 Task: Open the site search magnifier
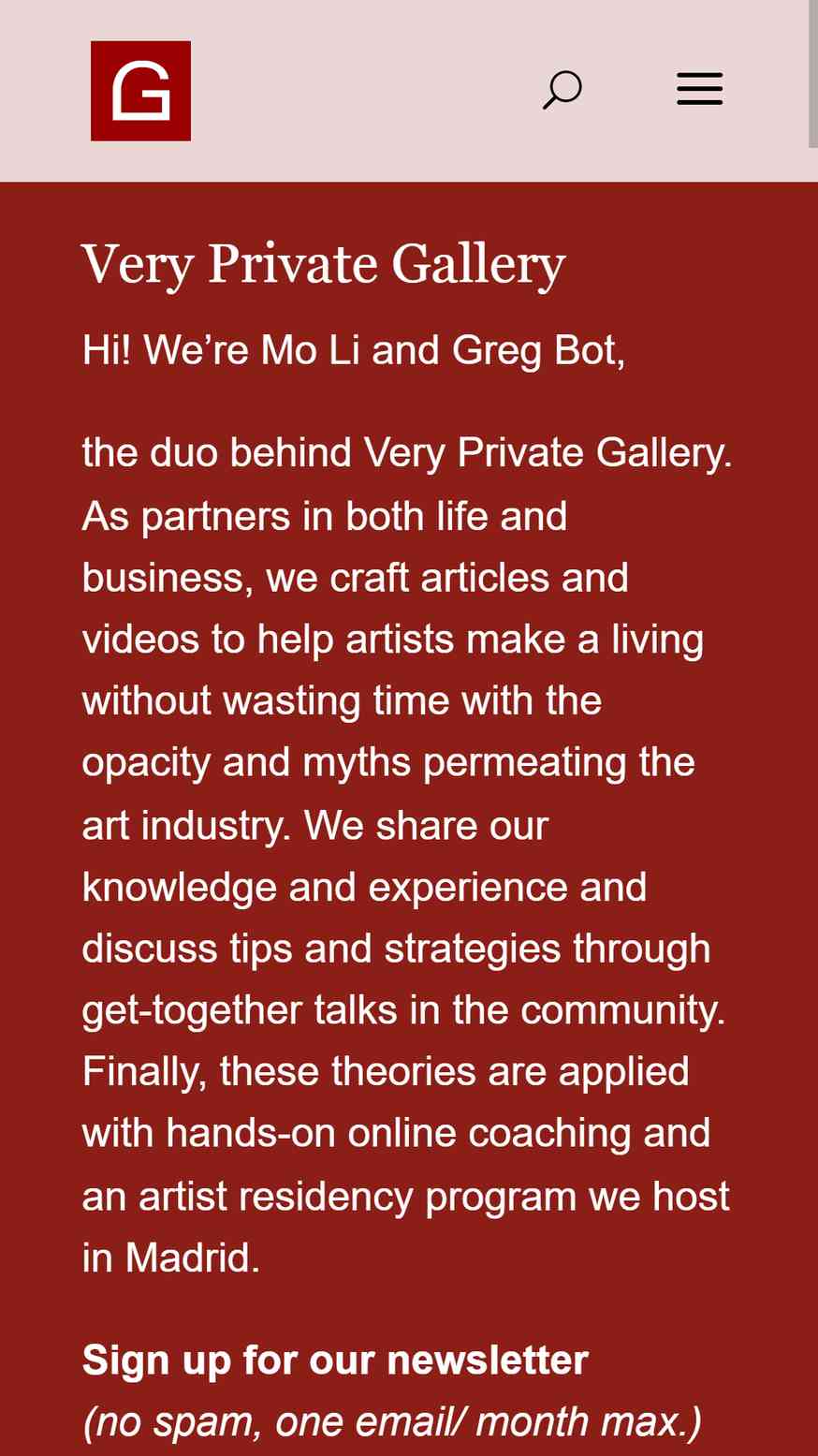[562, 90]
